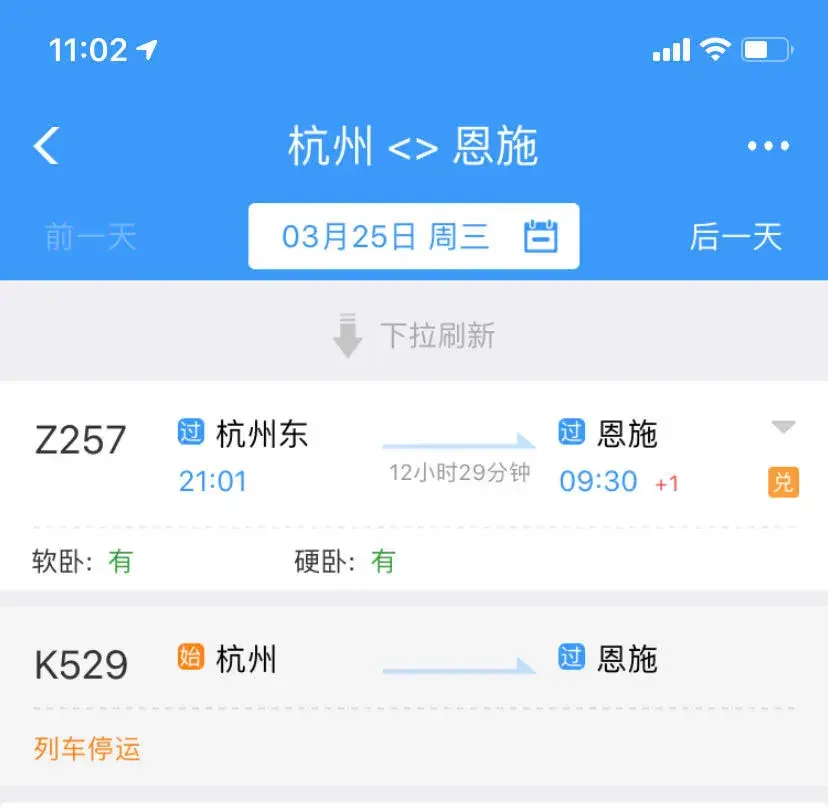Viewport: 828px width, 811px height.
Task: Open train Z257 from 杭州东 to 恩施
Action: point(400,460)
